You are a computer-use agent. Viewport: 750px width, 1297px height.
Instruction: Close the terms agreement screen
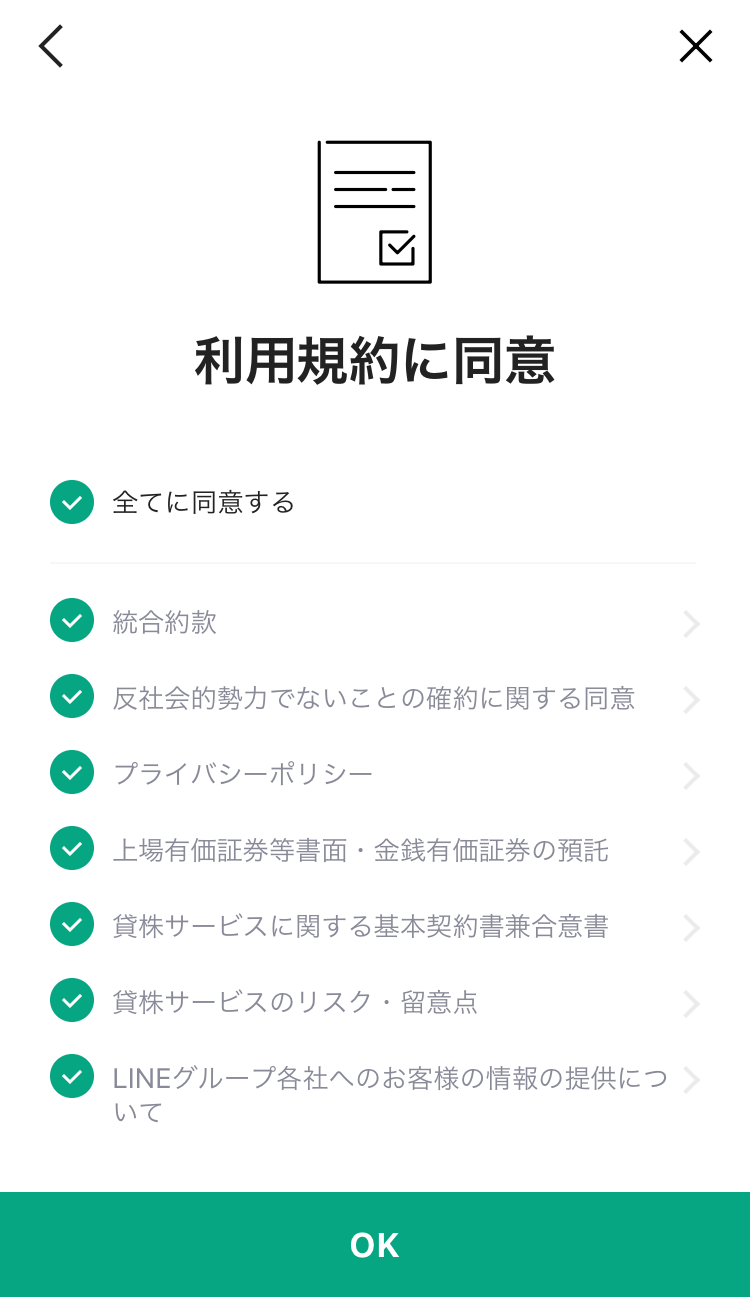coord(695,46)
